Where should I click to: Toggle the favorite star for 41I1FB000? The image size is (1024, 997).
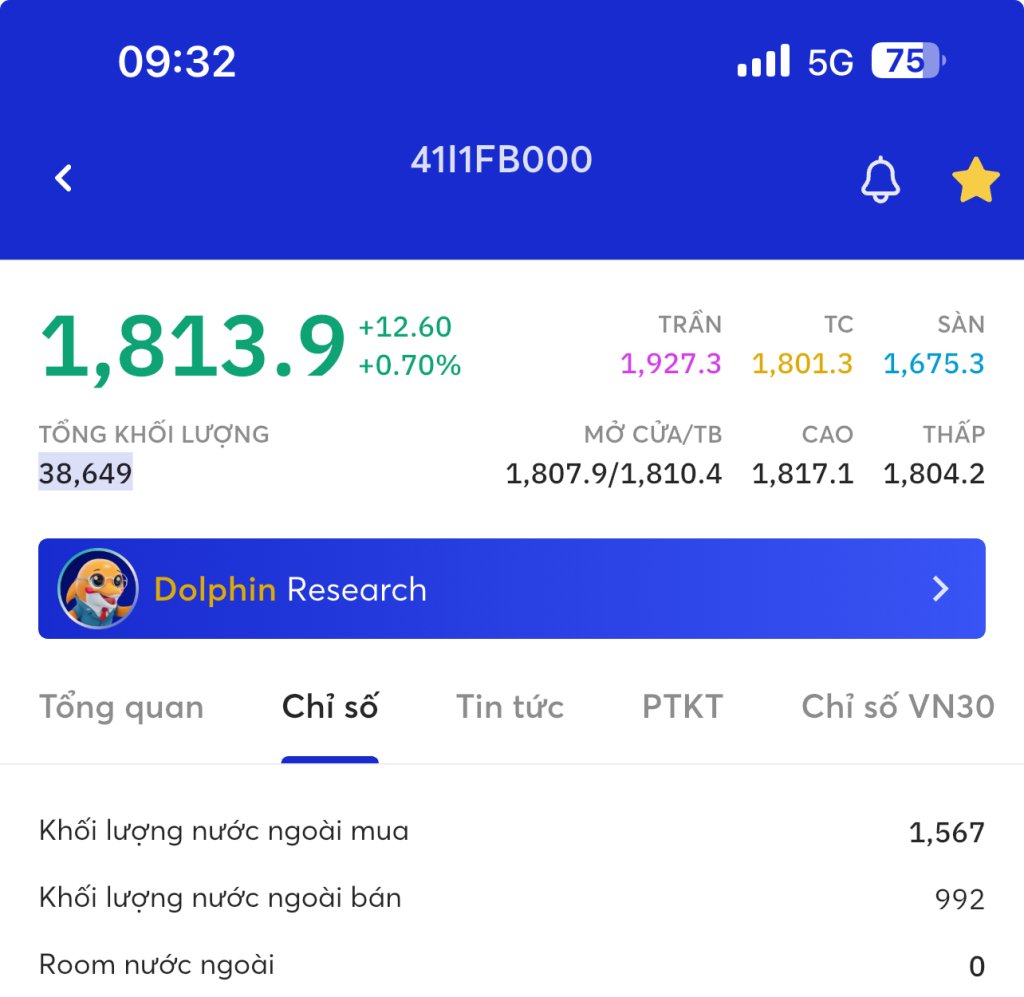click(x=975, y=181)
